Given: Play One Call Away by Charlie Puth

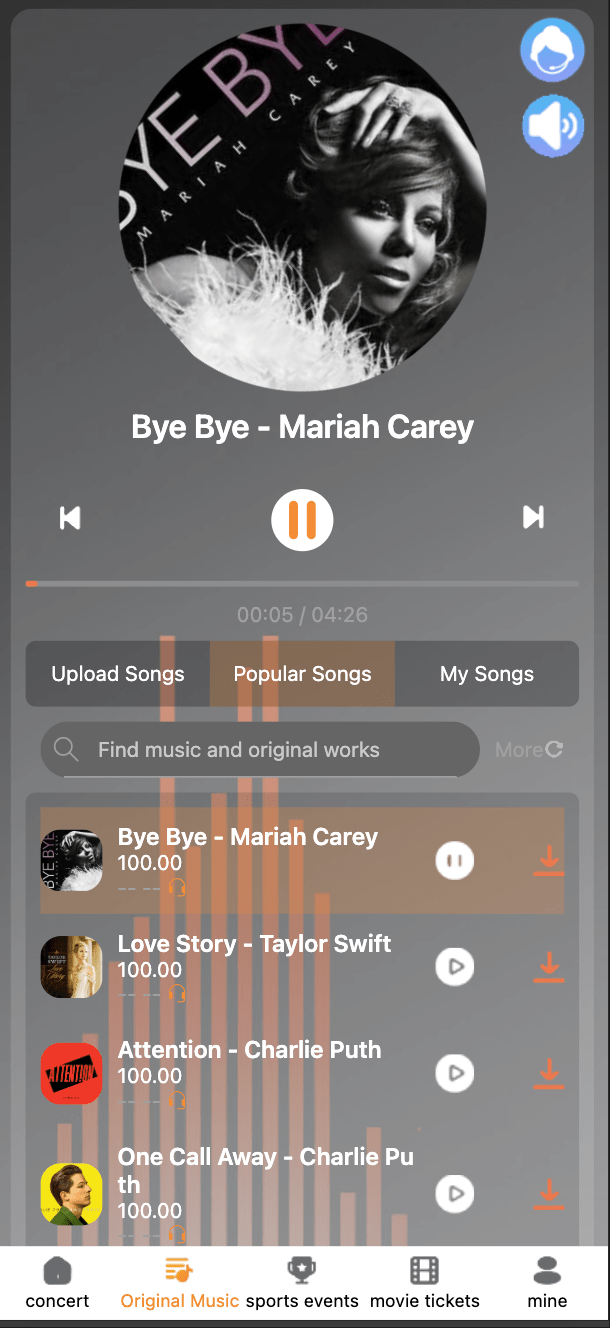Looking at the screenshot, I should coord(455,1193).
